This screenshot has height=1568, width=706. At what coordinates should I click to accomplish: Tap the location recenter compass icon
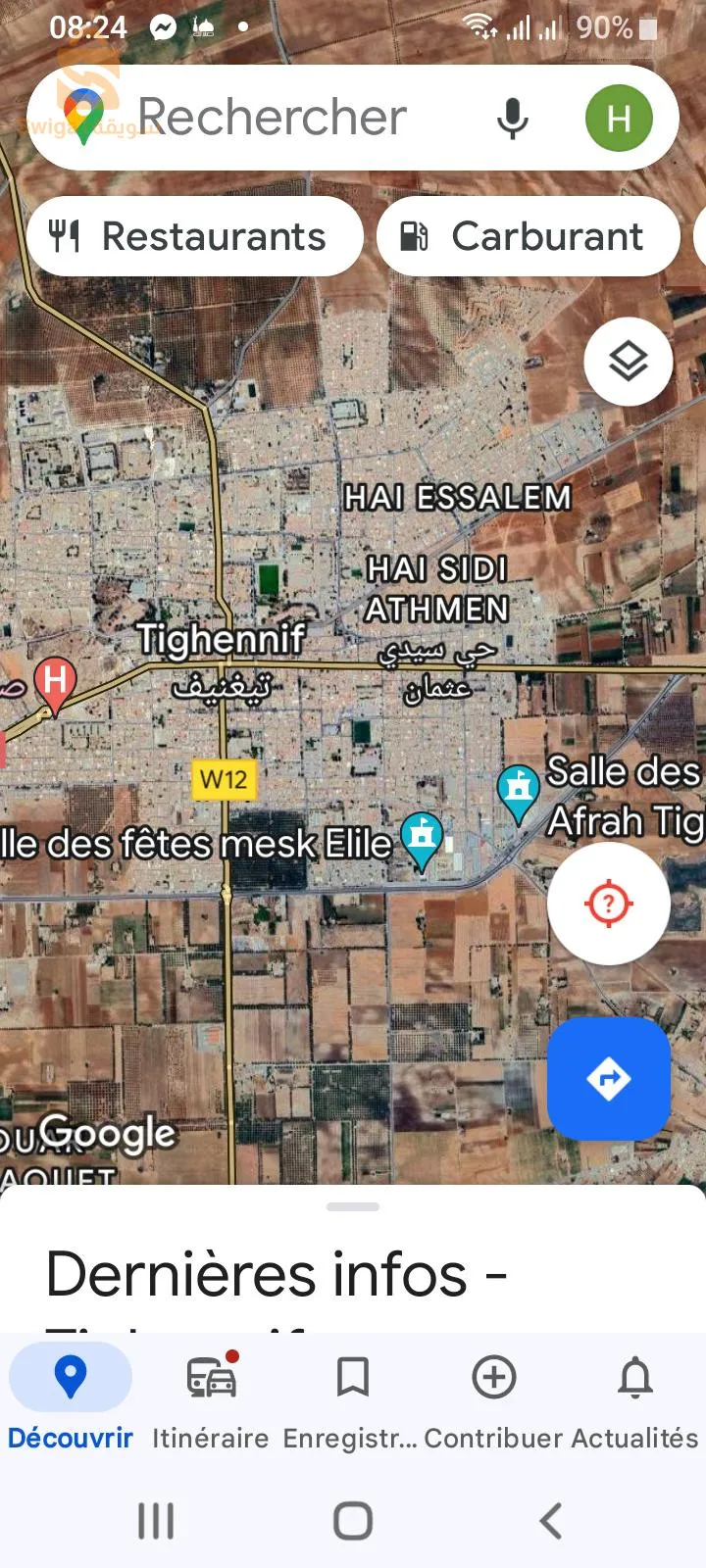[609, 904]
